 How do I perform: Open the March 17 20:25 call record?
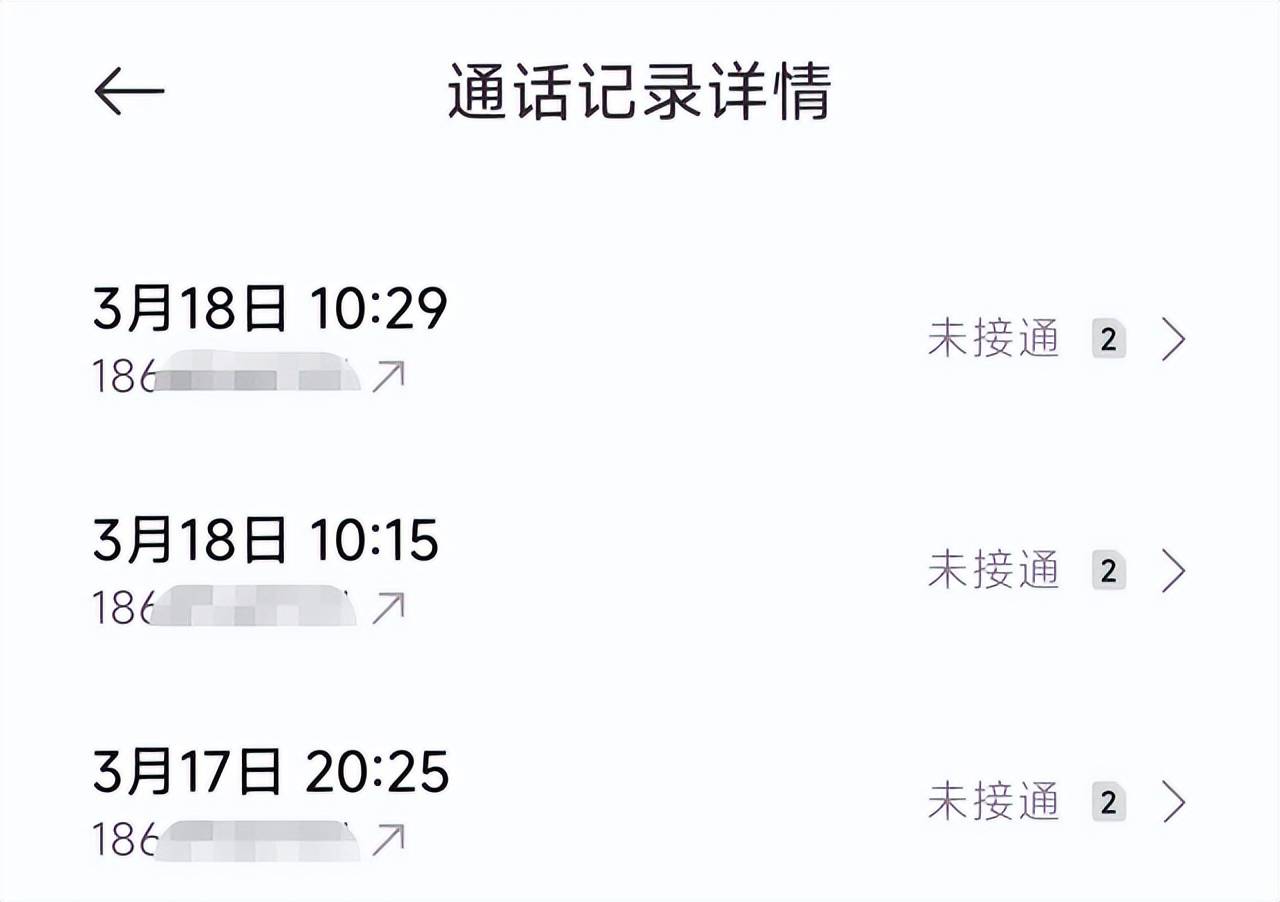(1173, 803)
